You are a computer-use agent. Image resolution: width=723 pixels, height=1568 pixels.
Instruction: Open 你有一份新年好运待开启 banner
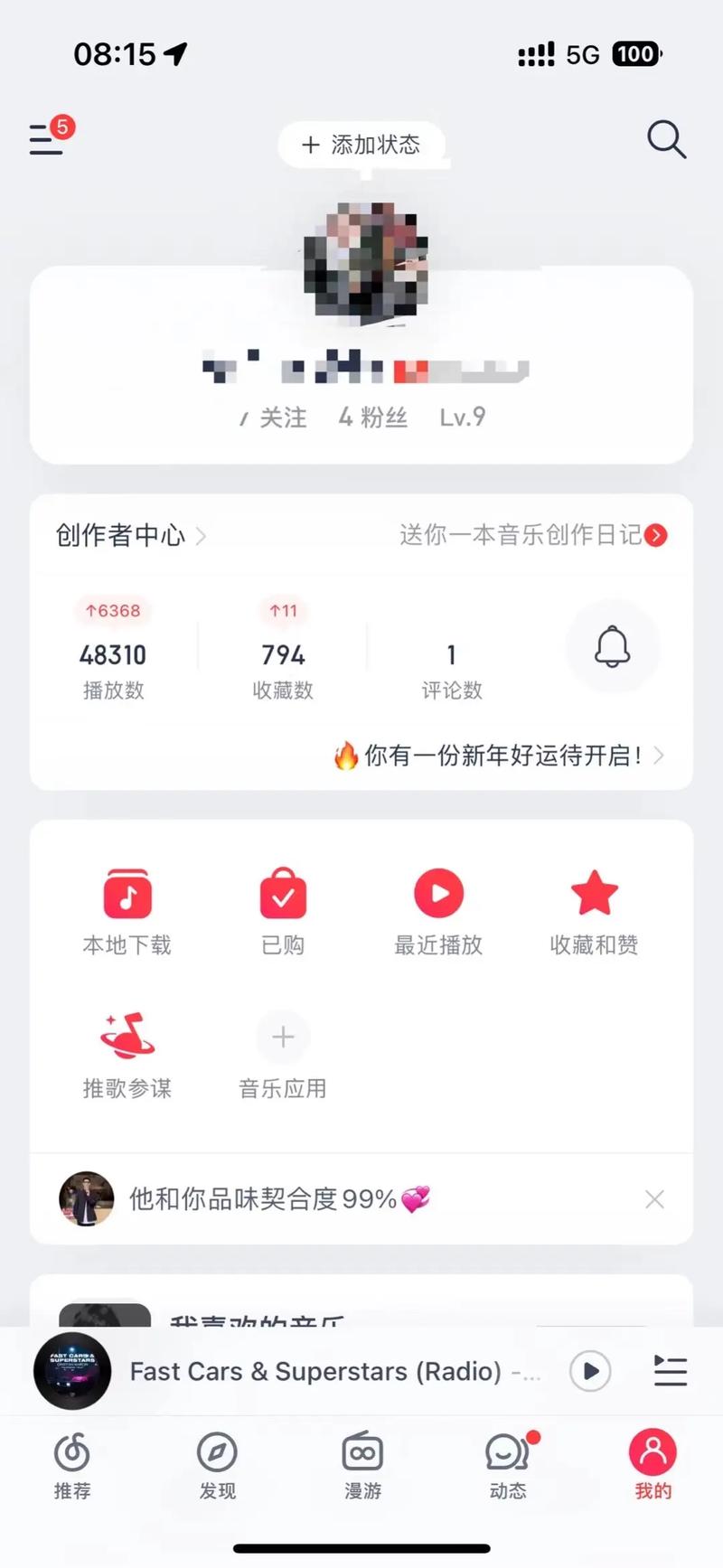click(500, 755)
